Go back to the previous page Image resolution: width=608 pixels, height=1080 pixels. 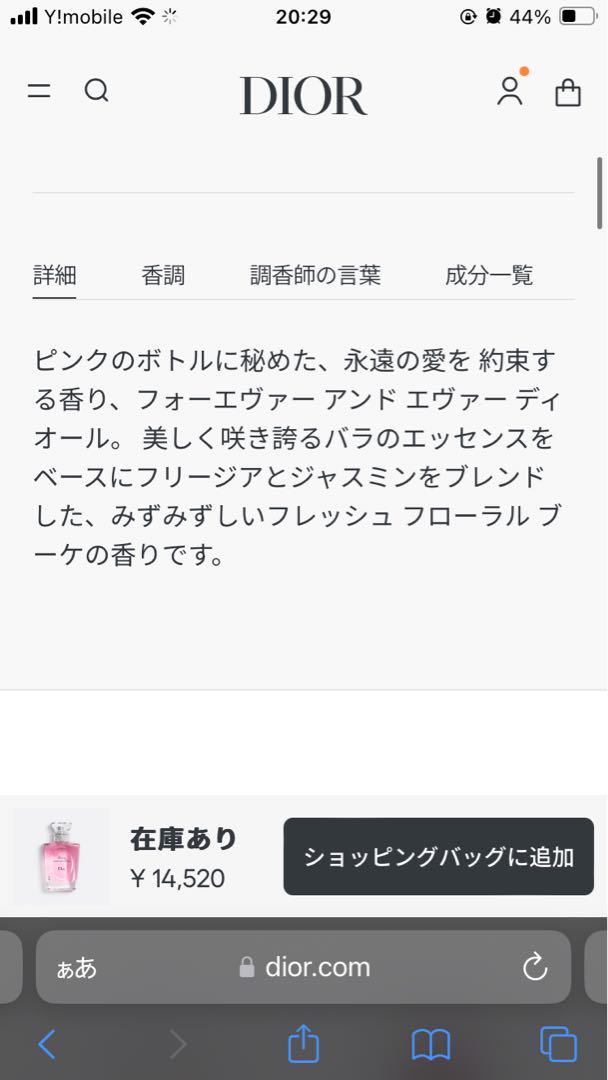pyautogui.click(x=46, y=1045)
